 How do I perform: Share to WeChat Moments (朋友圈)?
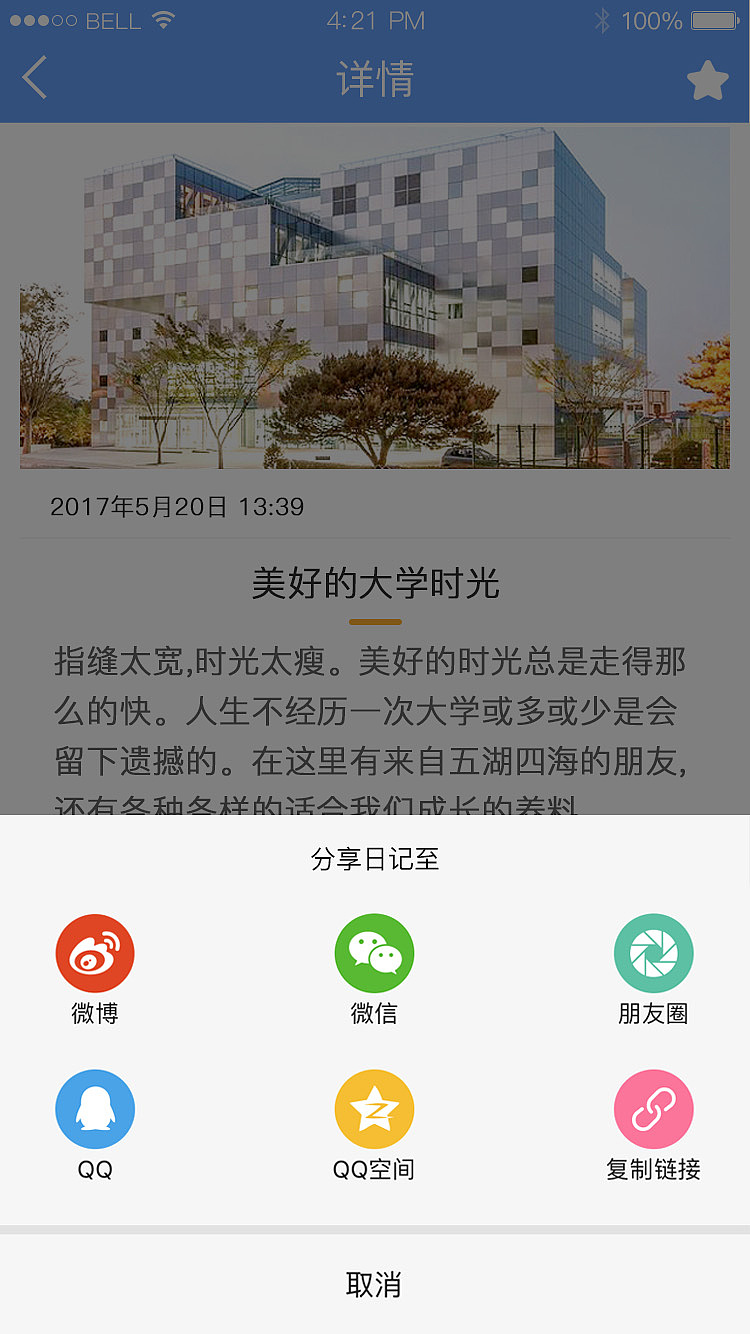[653, 952]
